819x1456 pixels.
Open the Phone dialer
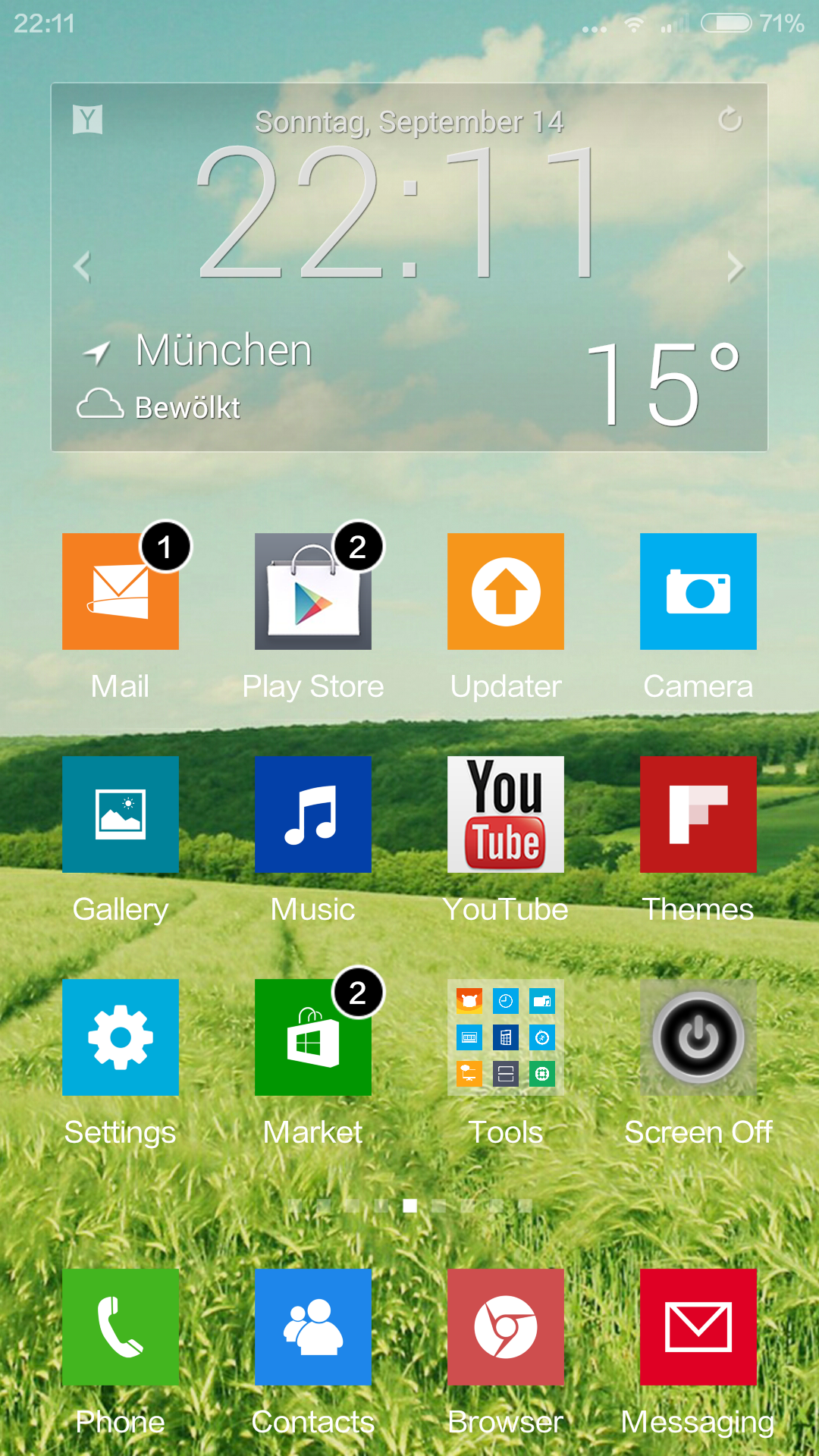pos(121,1327)
